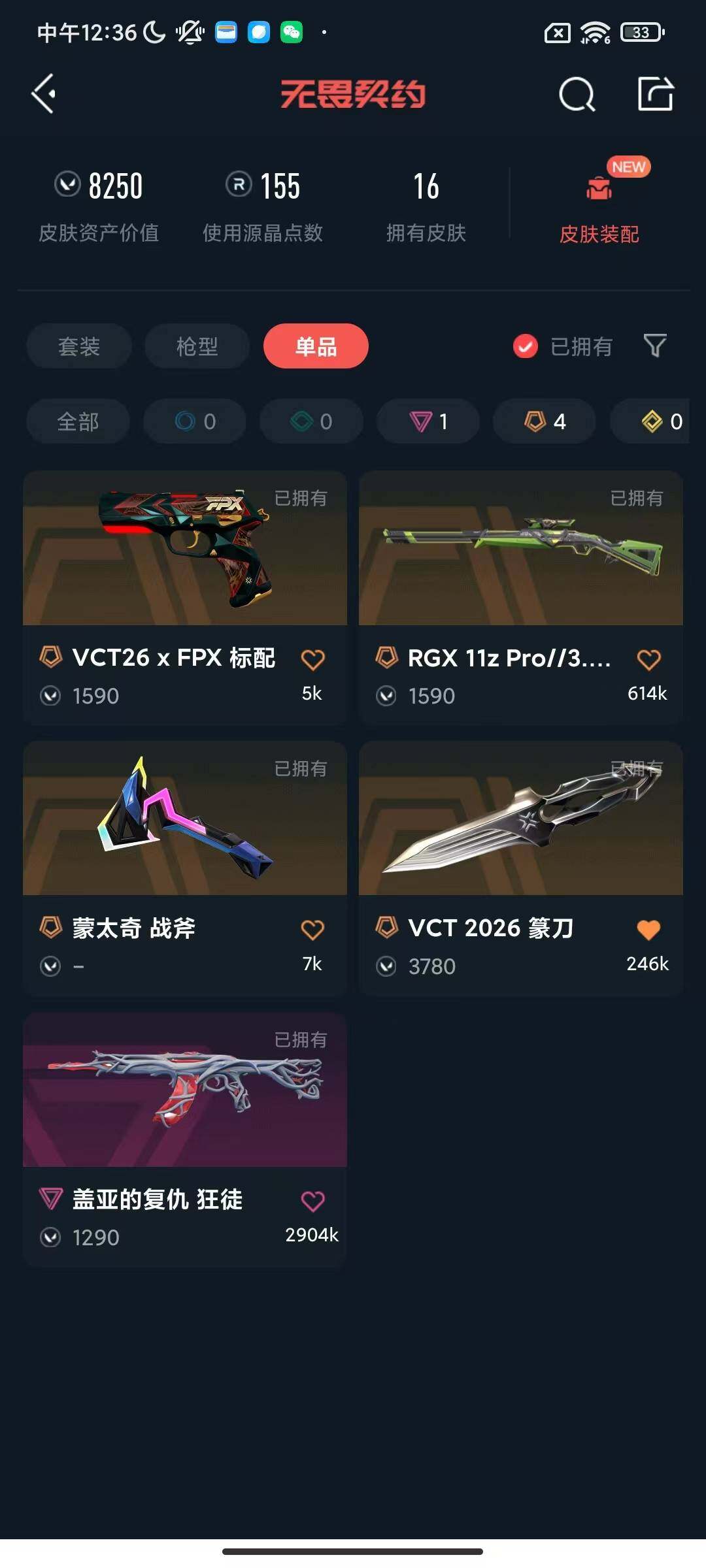The image size is (706, 1568).
Task: Switch to the 套装 tab
Action: 79,346
